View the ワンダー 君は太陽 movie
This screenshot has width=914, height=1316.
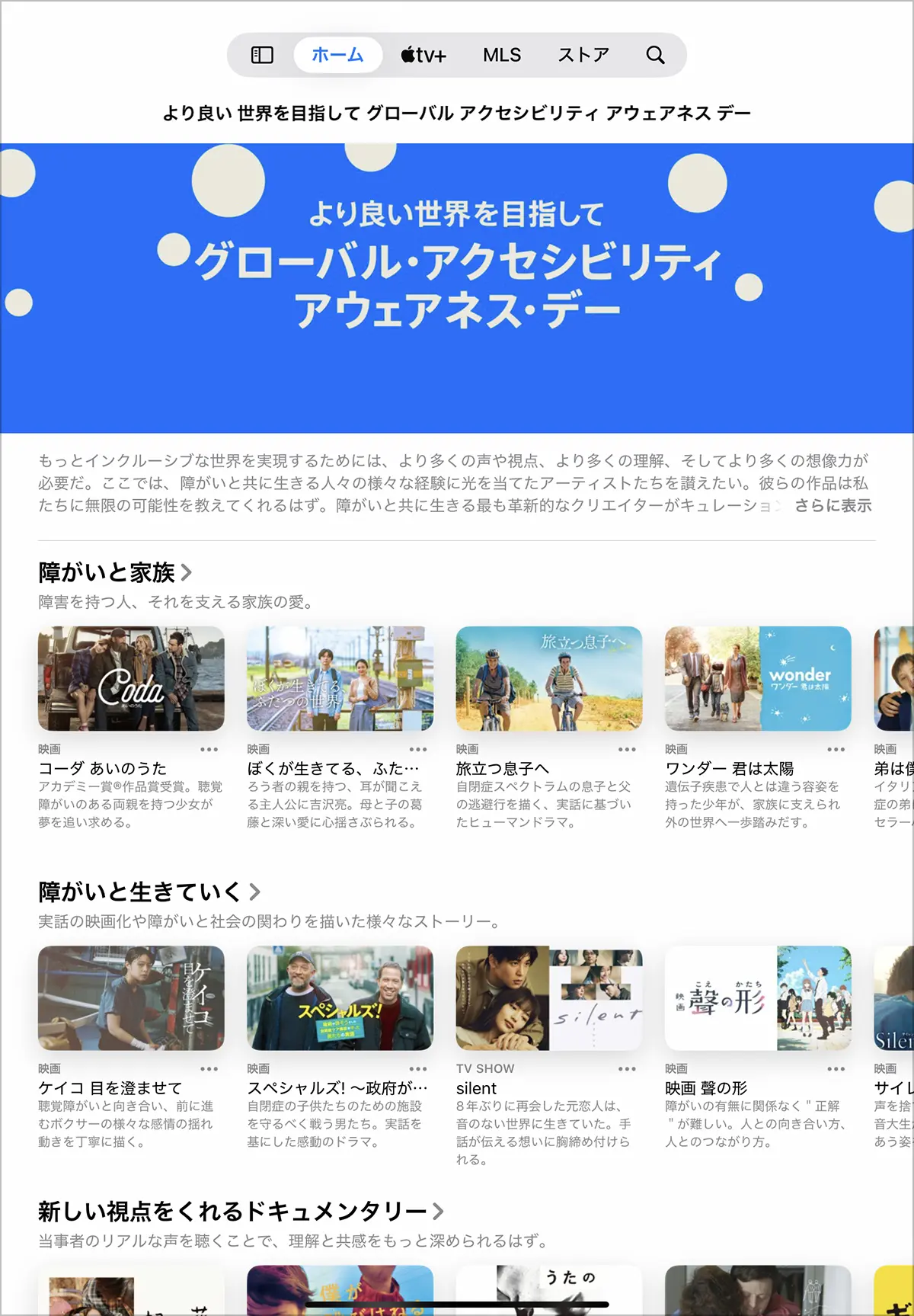(758, 678)
